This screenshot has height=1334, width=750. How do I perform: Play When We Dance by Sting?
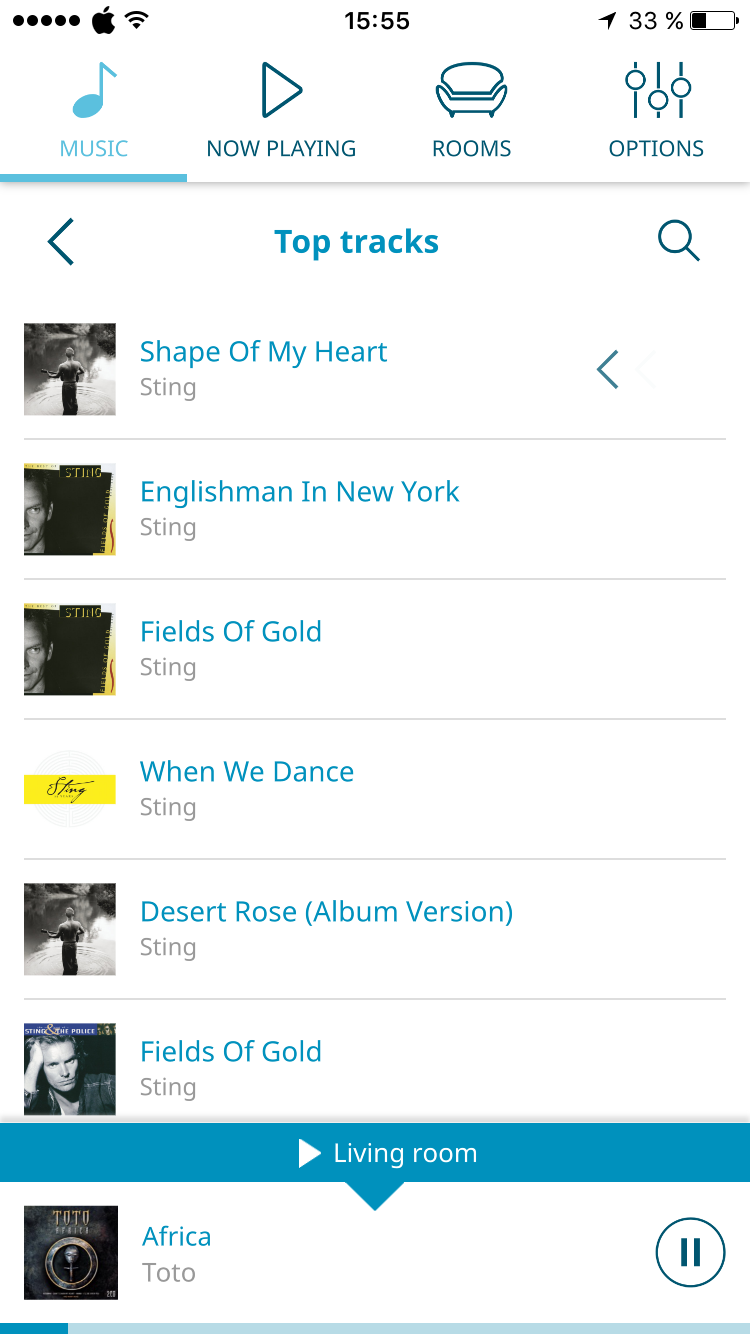375,789
